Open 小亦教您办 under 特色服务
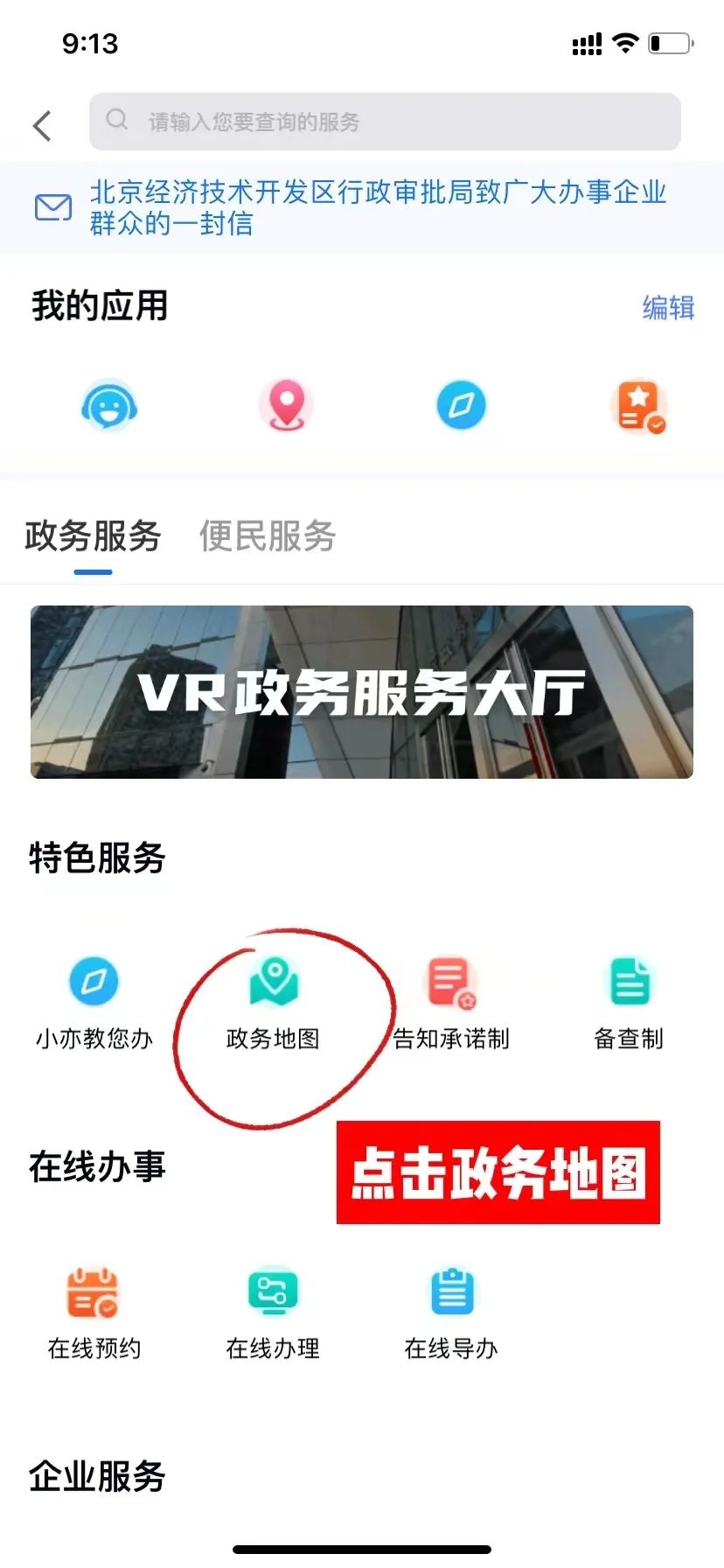 [94, 1001]
